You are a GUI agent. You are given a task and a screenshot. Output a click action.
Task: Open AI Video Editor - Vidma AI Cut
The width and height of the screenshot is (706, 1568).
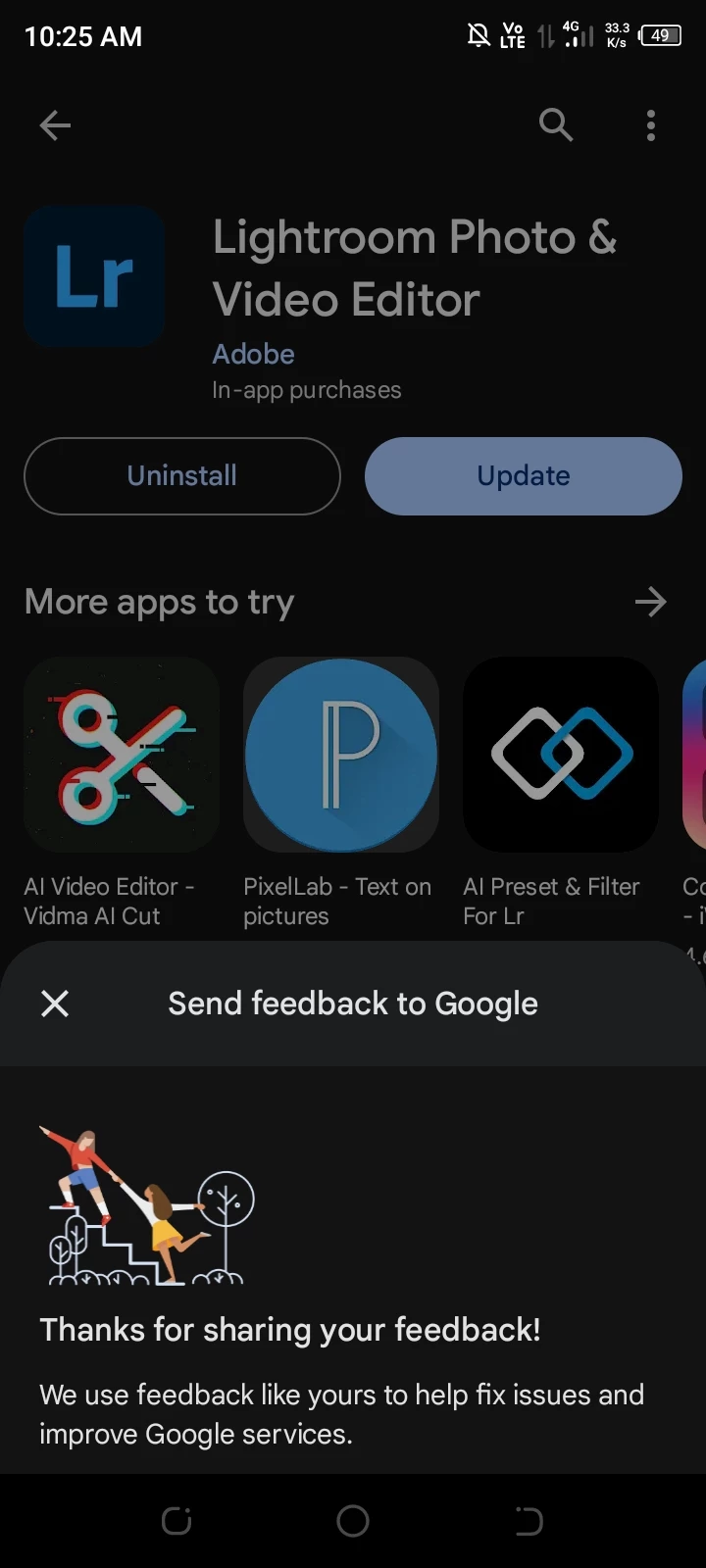click(x=122, y=755)
